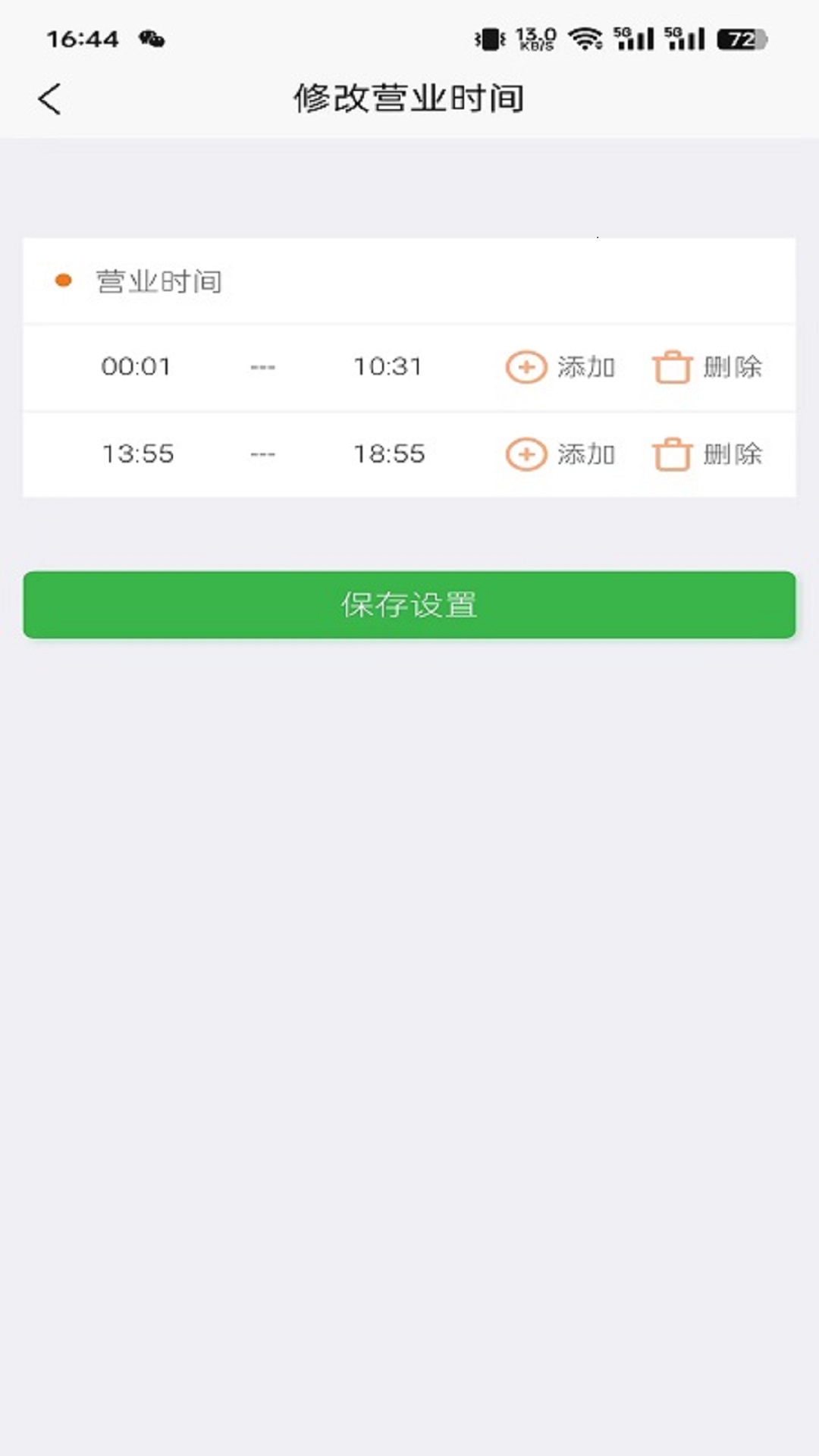This screenshot has height=1456, width=819.
Task: Open the 00:01 start time picker
Action: 139,368
